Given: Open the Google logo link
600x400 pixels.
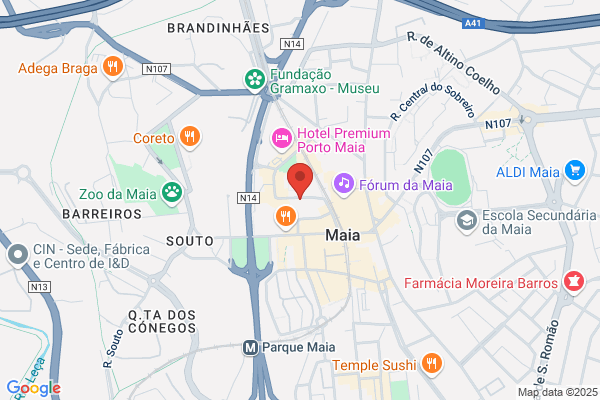Looking at the screenshot, I should [34, 388].
